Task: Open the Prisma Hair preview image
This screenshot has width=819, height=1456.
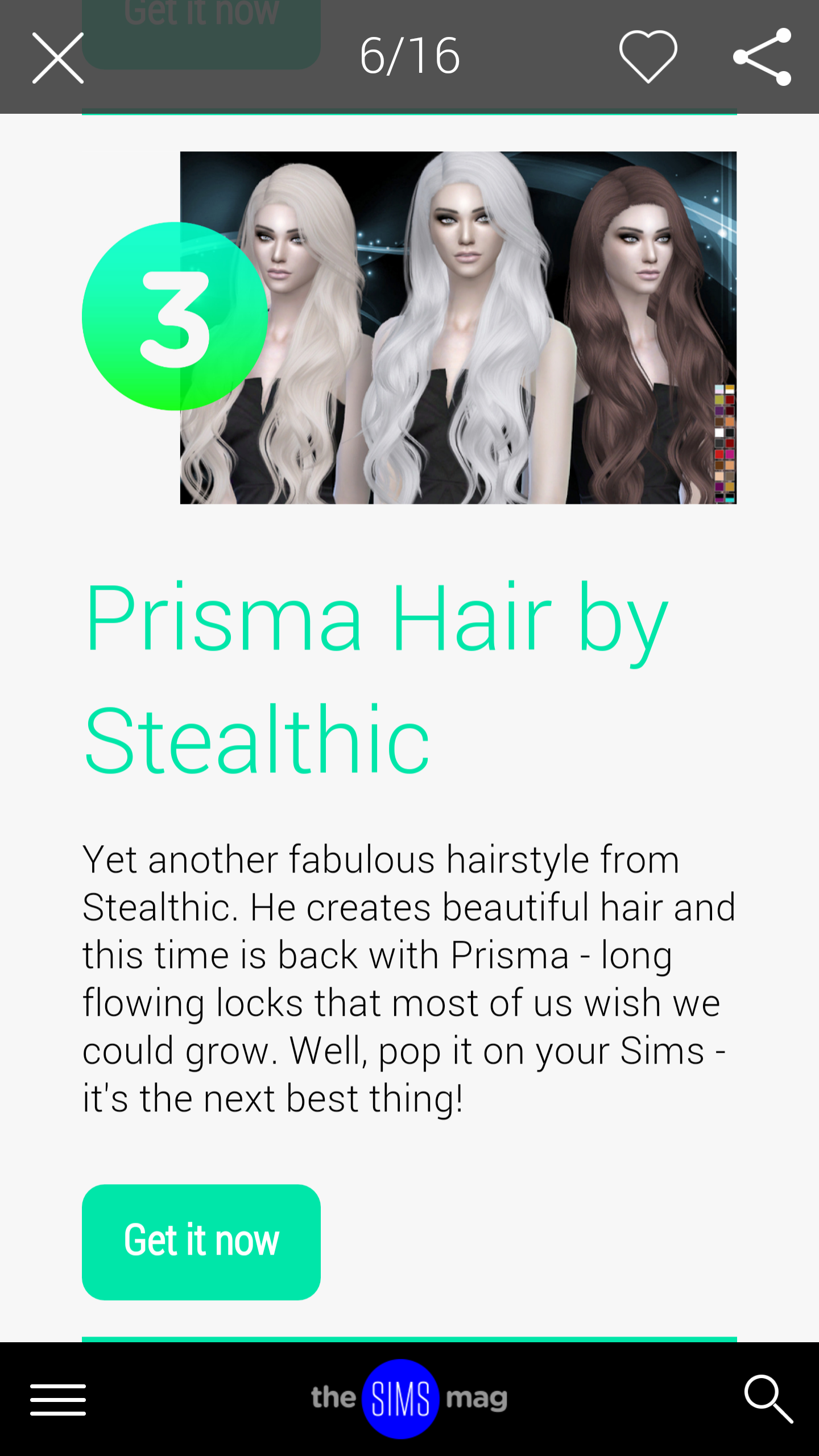Action: pyautogui.click(x=458, y=328)
